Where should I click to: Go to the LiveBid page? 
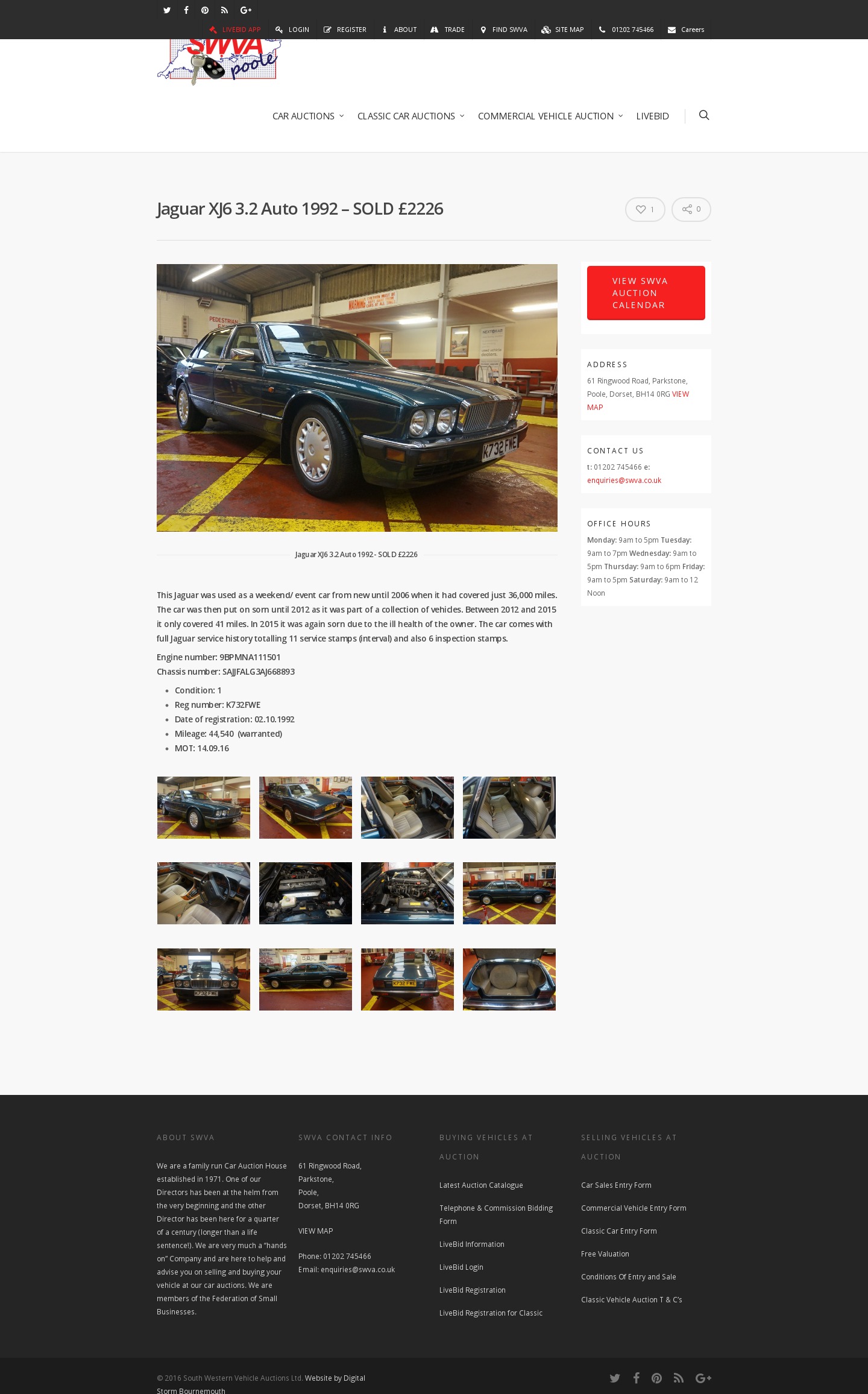[652, 116]
